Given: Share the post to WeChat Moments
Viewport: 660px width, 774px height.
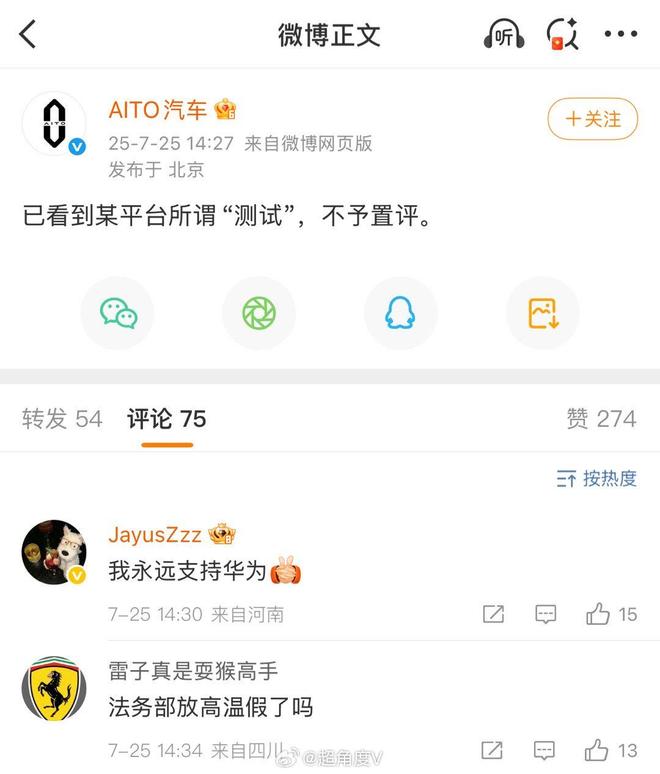Looking at the screenshot, I should point(259,313).
